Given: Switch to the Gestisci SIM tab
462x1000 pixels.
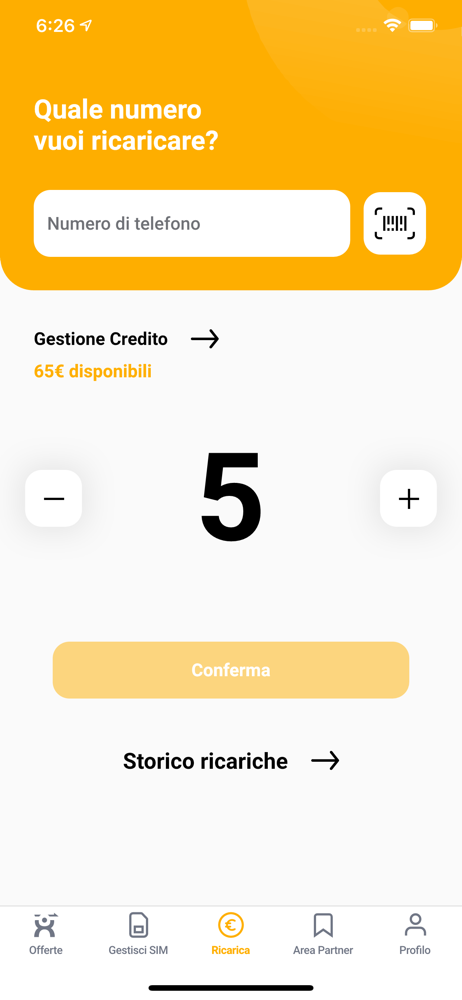Looking at the screenshot, I should click(x=138, y=934).
